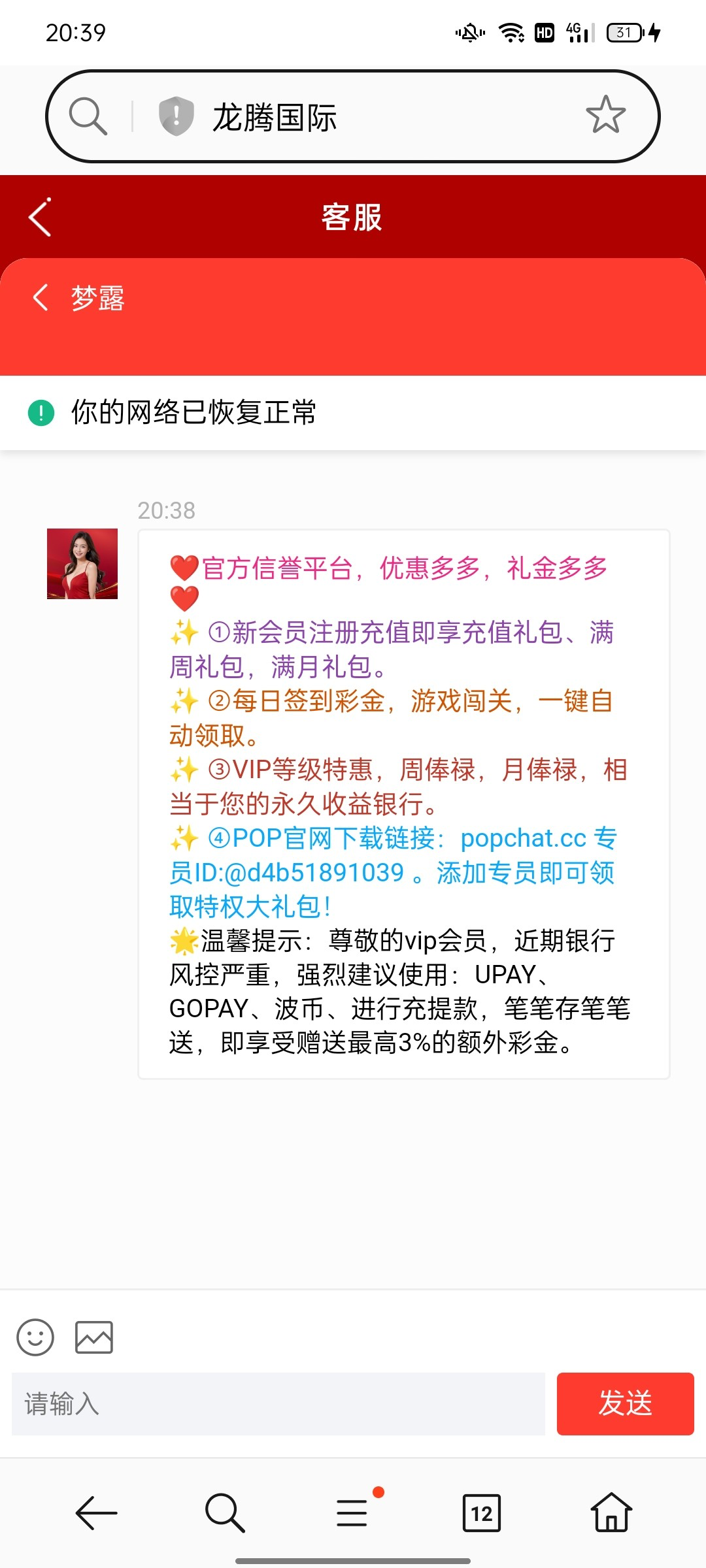Viewport: 706px width, 1568px height.
Task: Open the site security shield info
Action: pos(176,116)
